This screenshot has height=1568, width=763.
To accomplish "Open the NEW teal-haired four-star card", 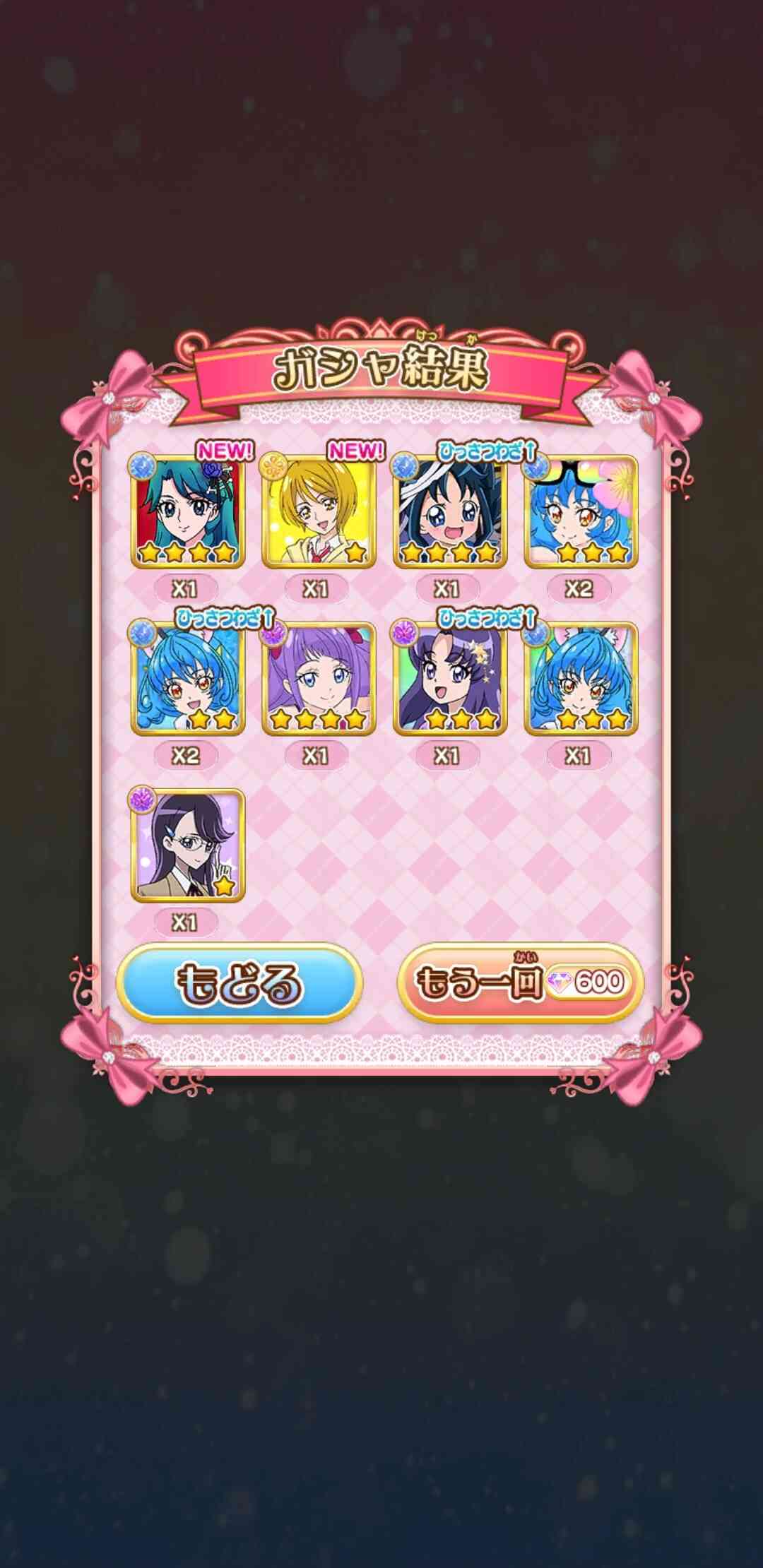I will click(x=188, y=512).
